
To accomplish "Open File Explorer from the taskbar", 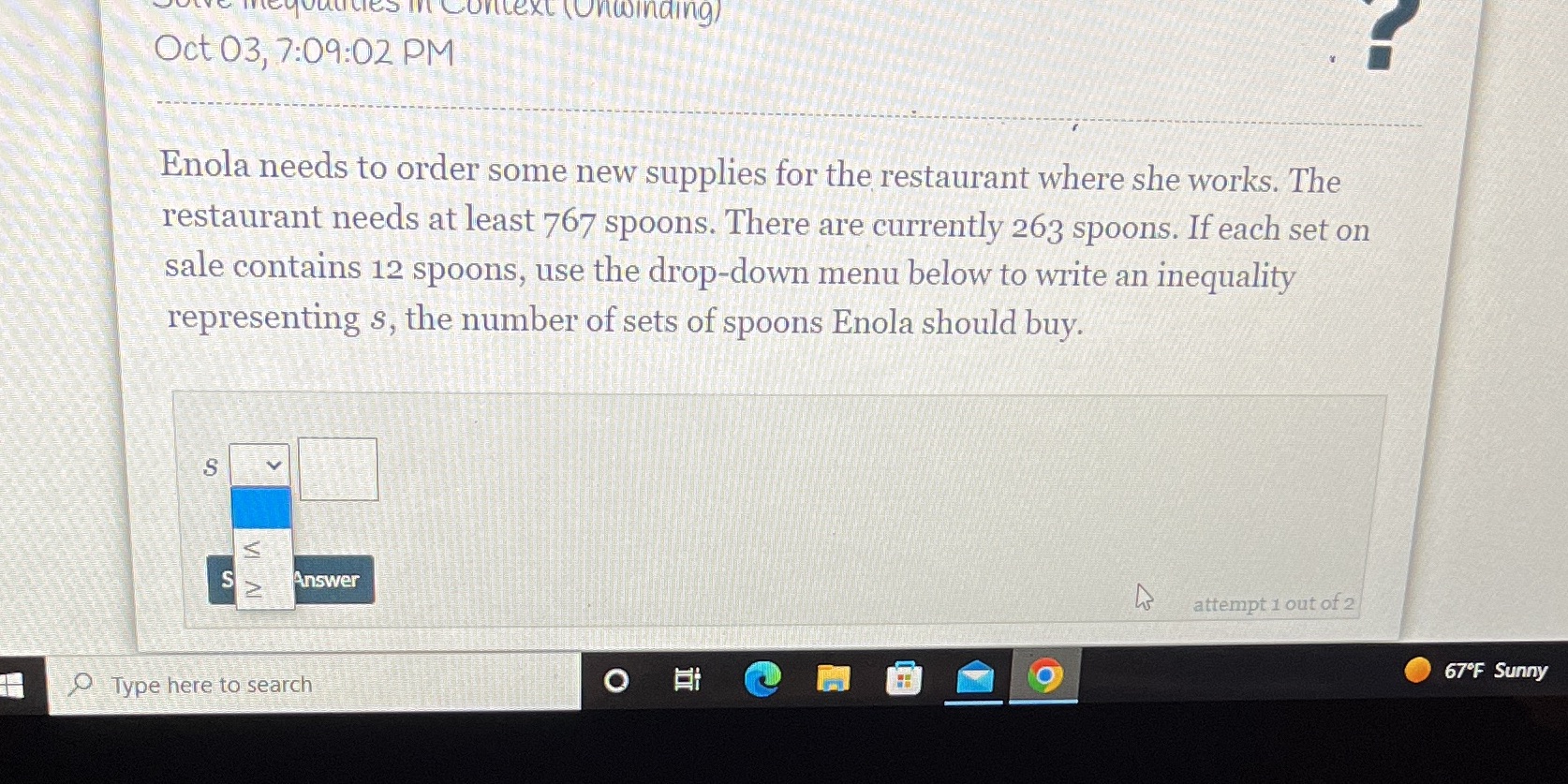I will 833,679.
